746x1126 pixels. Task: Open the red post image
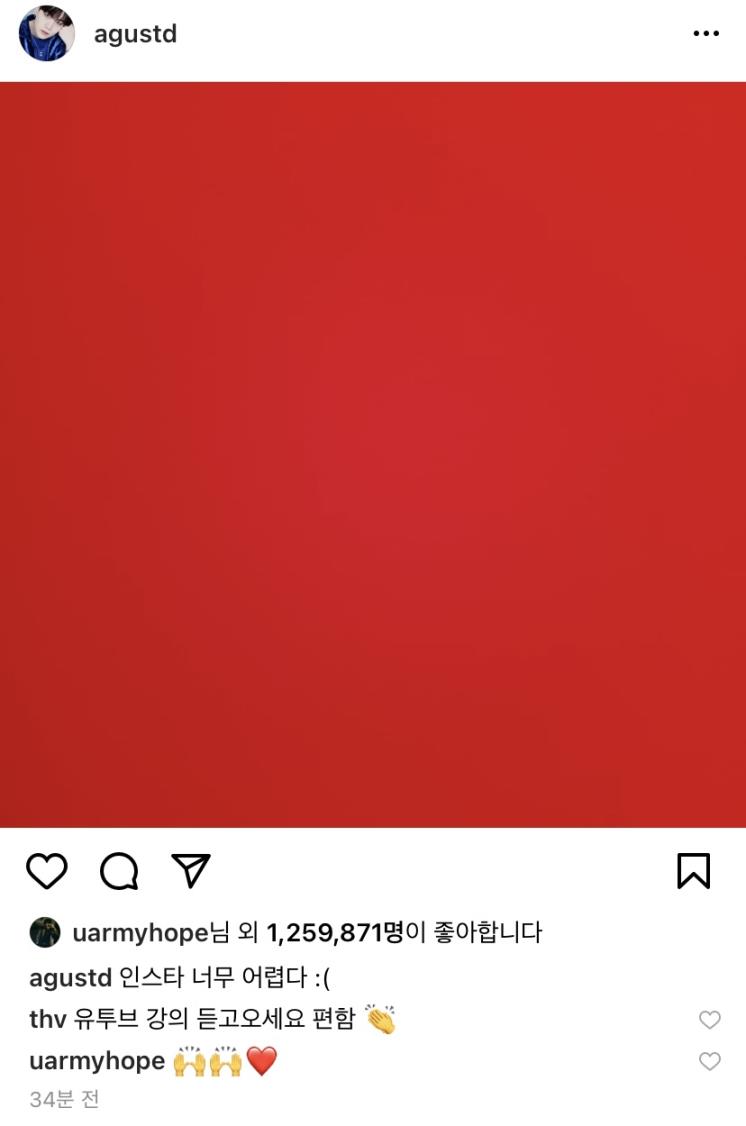tap(373, 455)
